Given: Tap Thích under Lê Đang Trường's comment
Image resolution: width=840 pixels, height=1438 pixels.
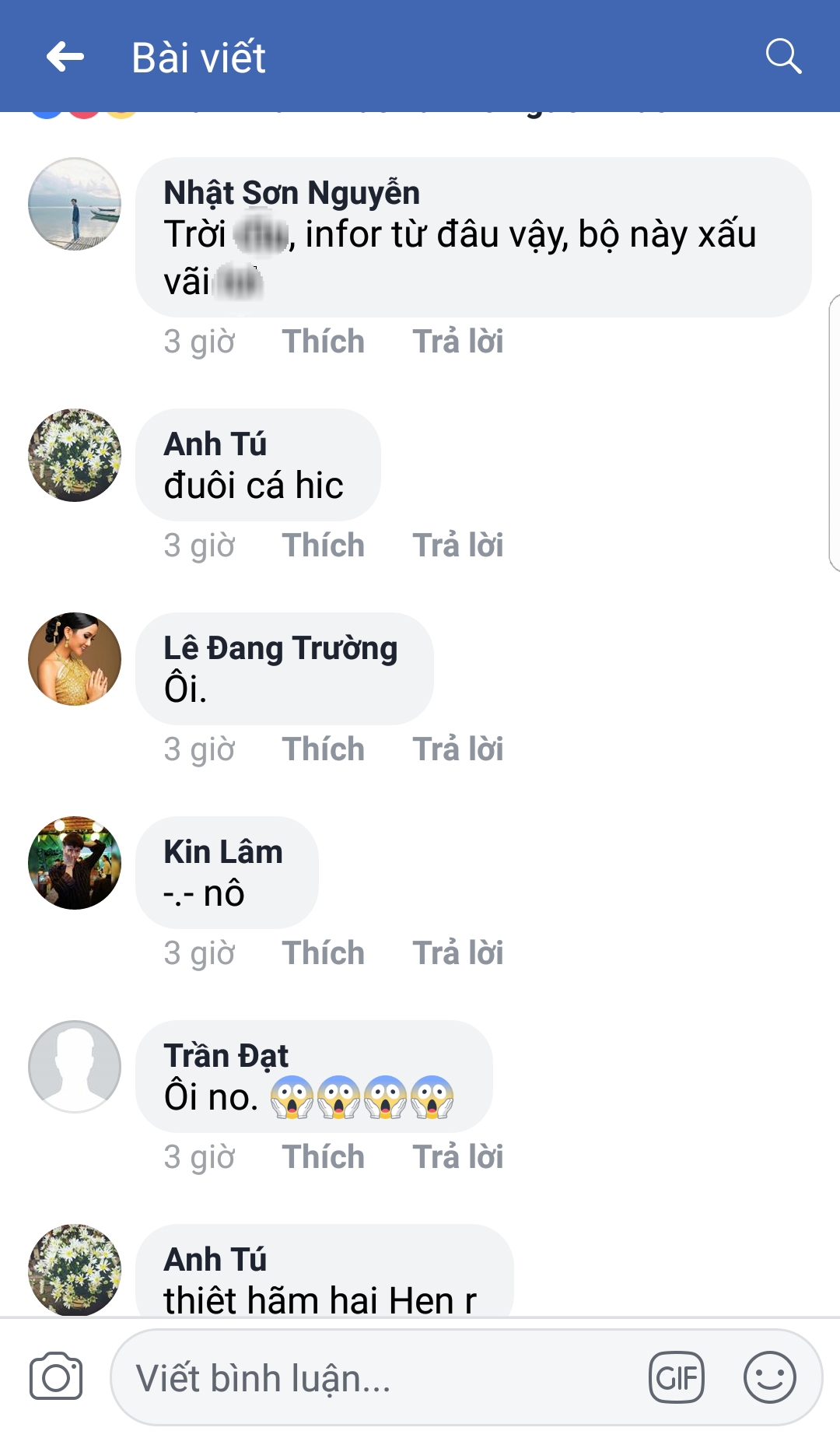Looking at the screenshot, I should pyautogui.click(x=323, y=749).
